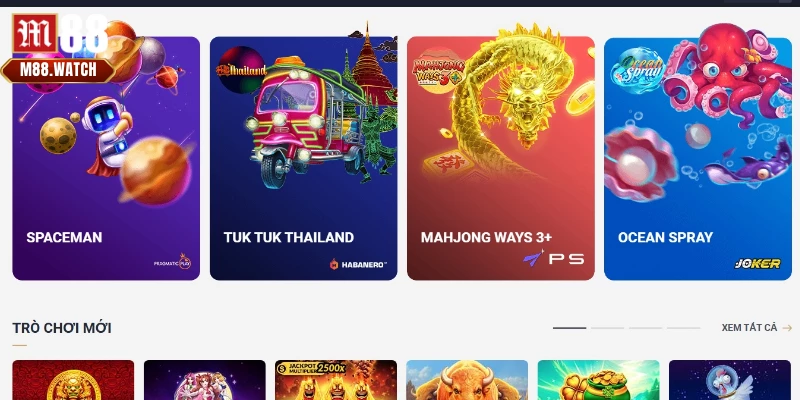This screenshot has width=800, height=400.
Task: Open the buffalo new game tile
Action: coord(467,382)
